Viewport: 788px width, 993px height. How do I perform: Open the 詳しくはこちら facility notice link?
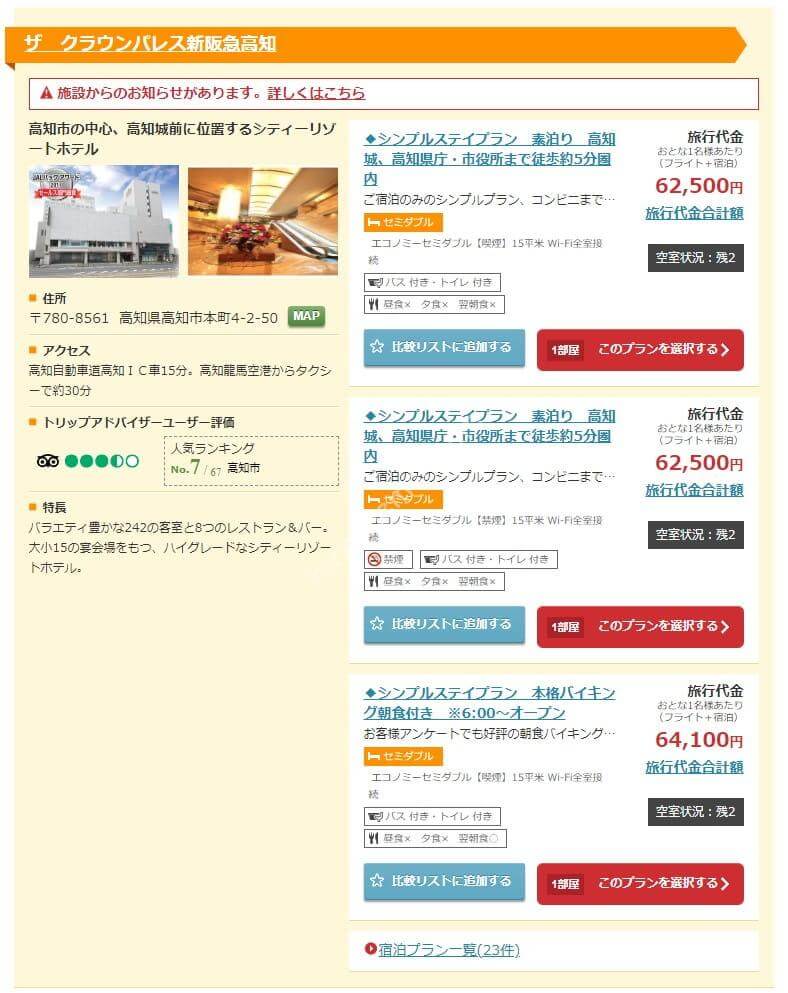316,93
